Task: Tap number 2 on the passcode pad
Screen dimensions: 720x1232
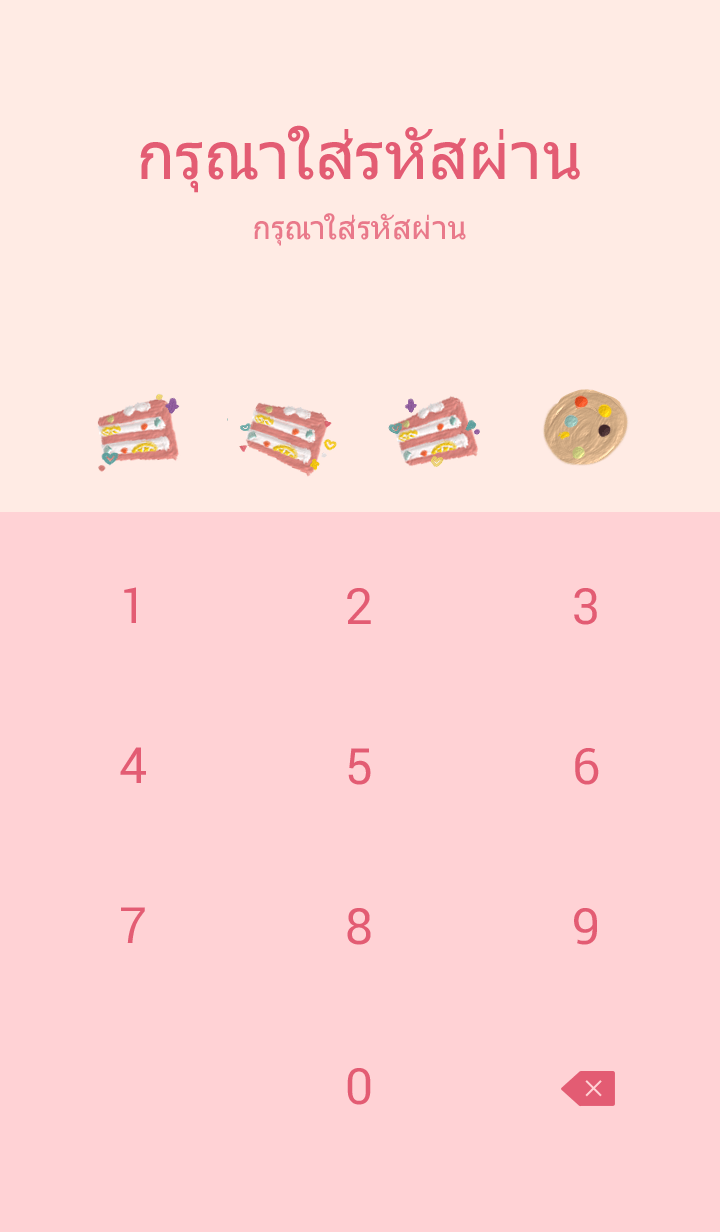Action: [x=359, y=607]
